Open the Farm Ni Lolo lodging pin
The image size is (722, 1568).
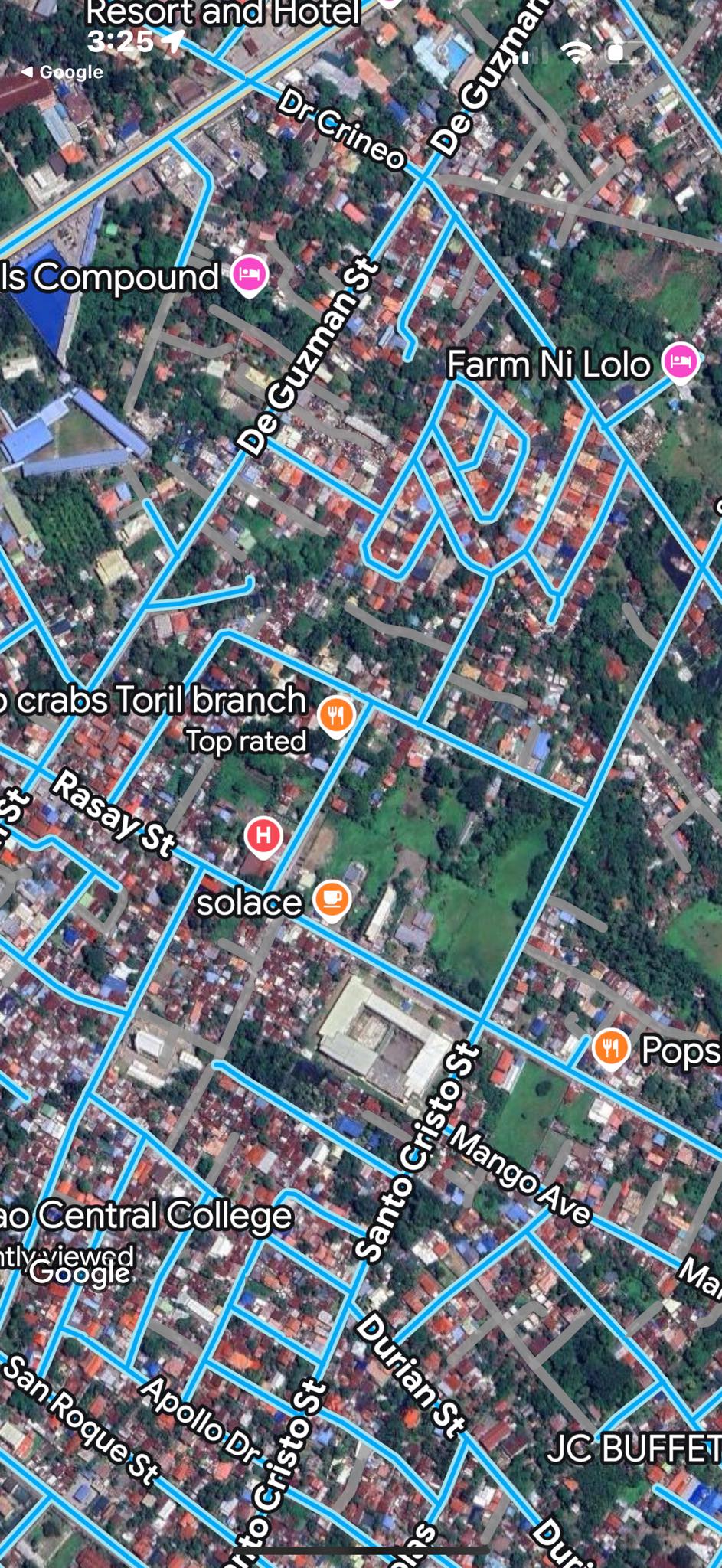(680, 361)
